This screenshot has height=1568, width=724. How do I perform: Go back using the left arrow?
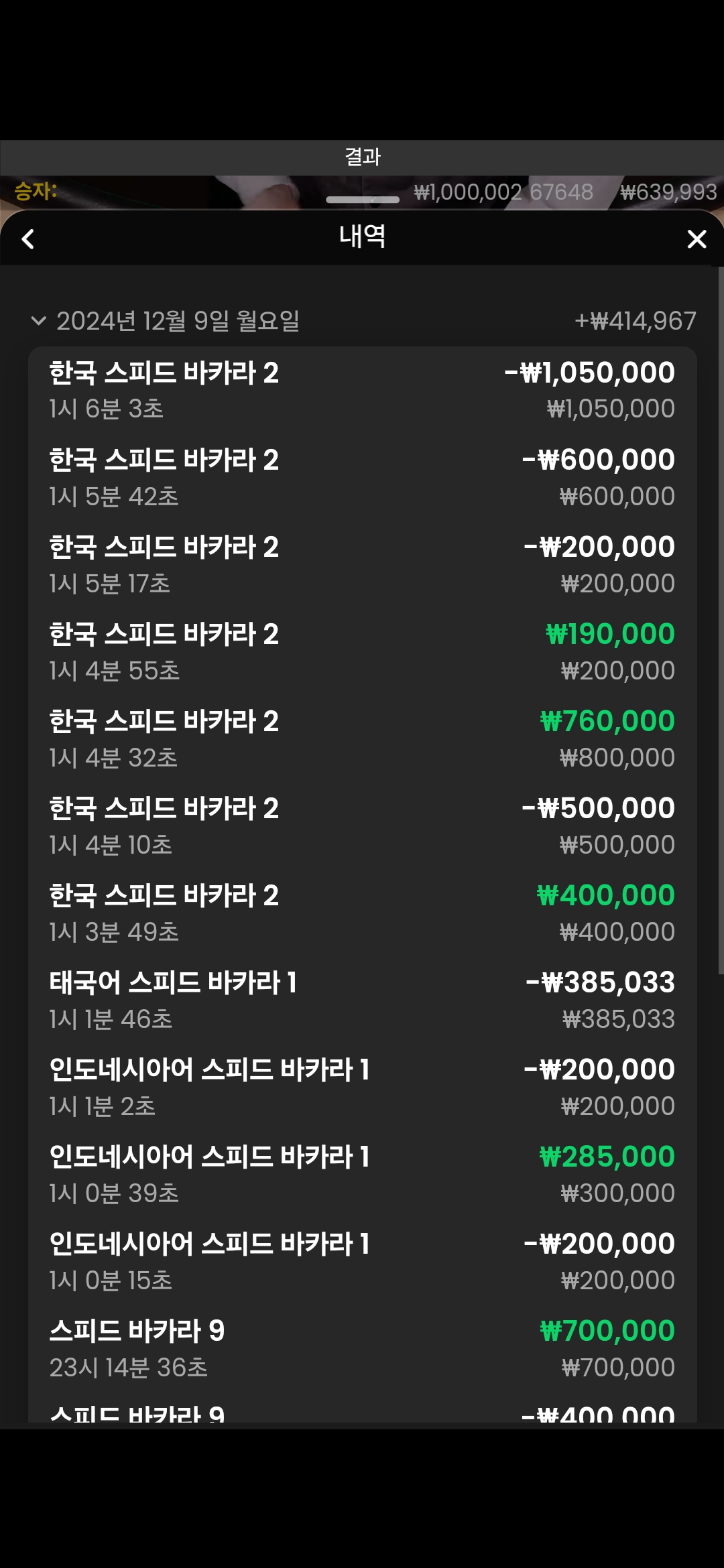28,239
